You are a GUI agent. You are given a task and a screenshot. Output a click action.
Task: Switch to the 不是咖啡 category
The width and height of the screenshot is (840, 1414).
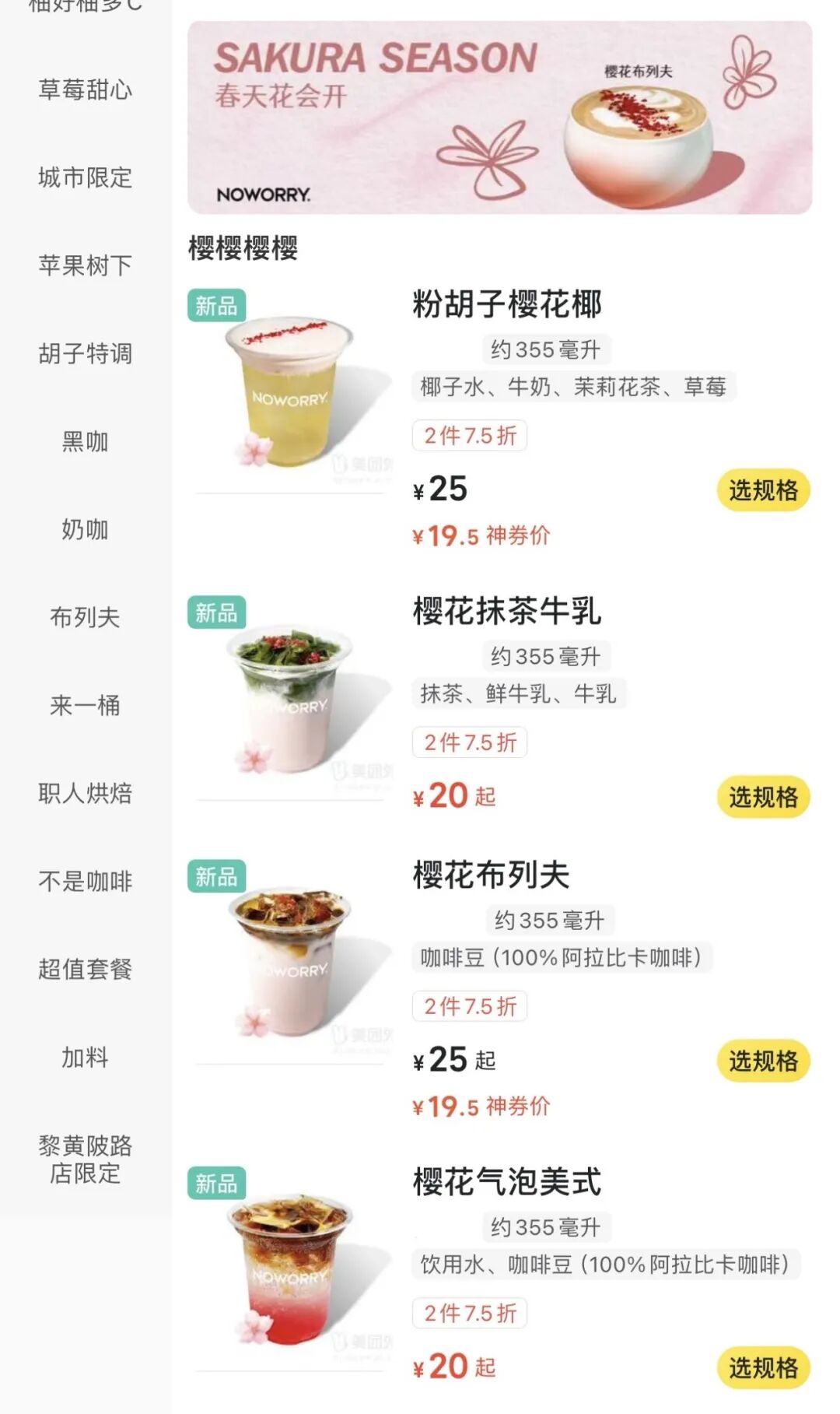pyautogui.click(x=85, y=881)
